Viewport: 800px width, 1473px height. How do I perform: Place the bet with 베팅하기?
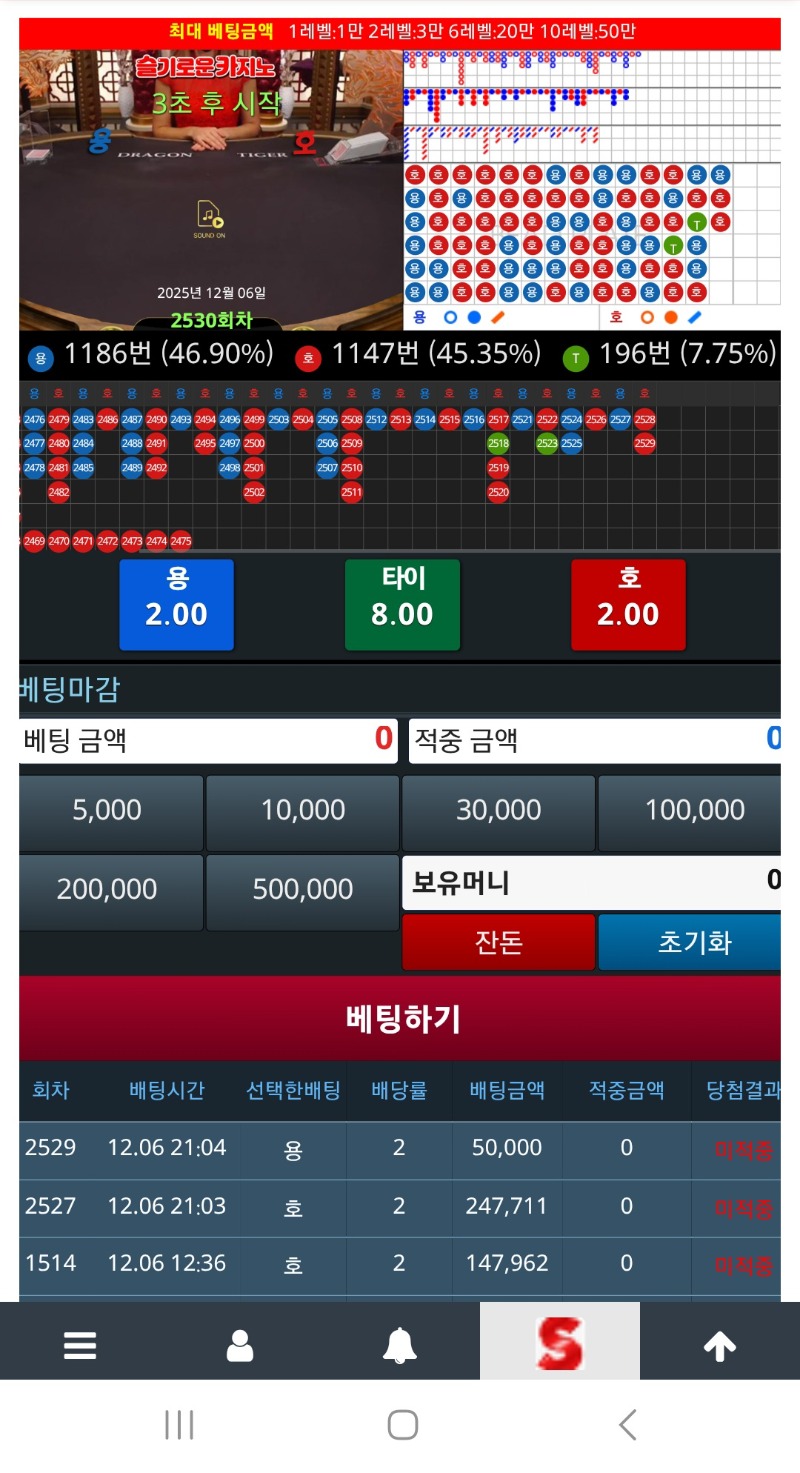(400, 1019)
